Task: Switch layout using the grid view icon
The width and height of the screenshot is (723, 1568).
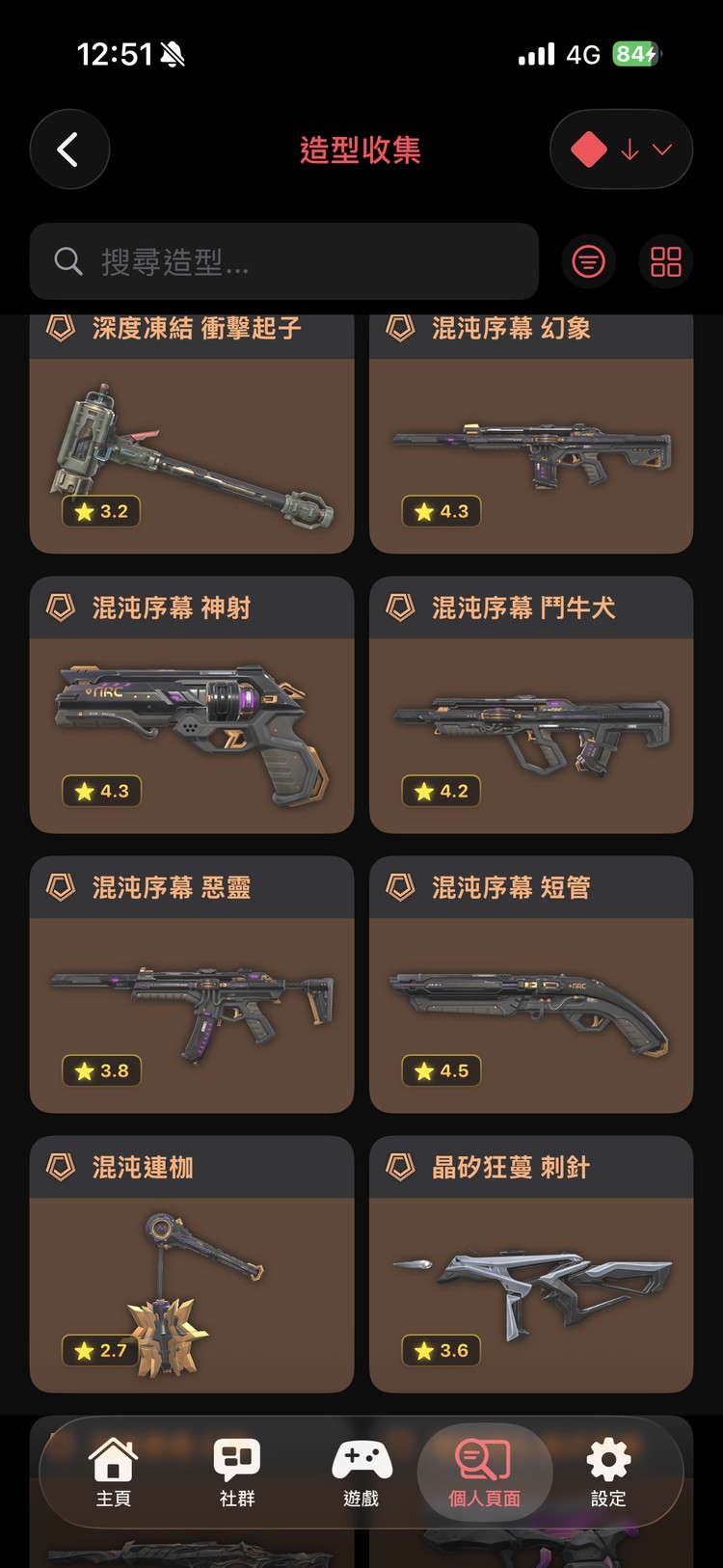Action: 665,261
